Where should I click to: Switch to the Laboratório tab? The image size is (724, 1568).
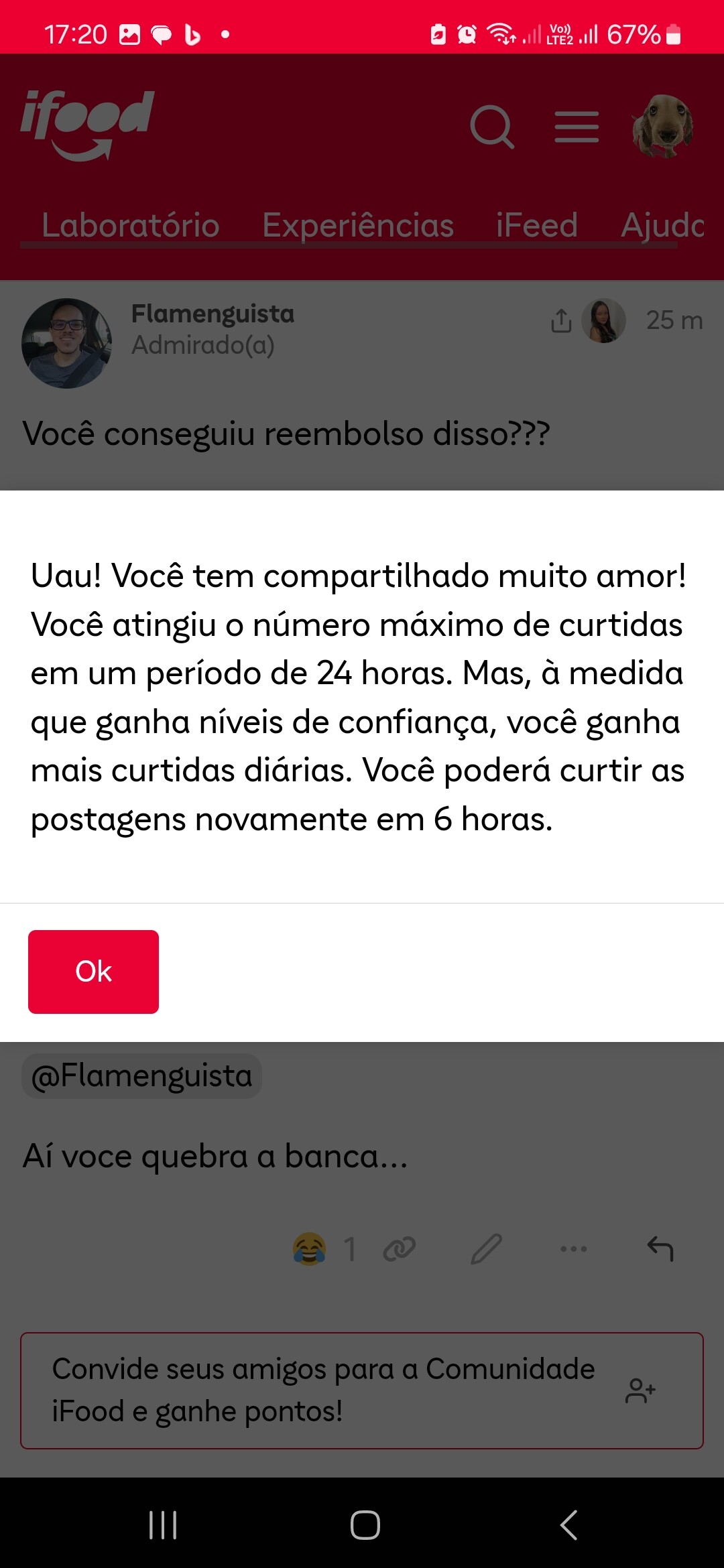(131, 225)
